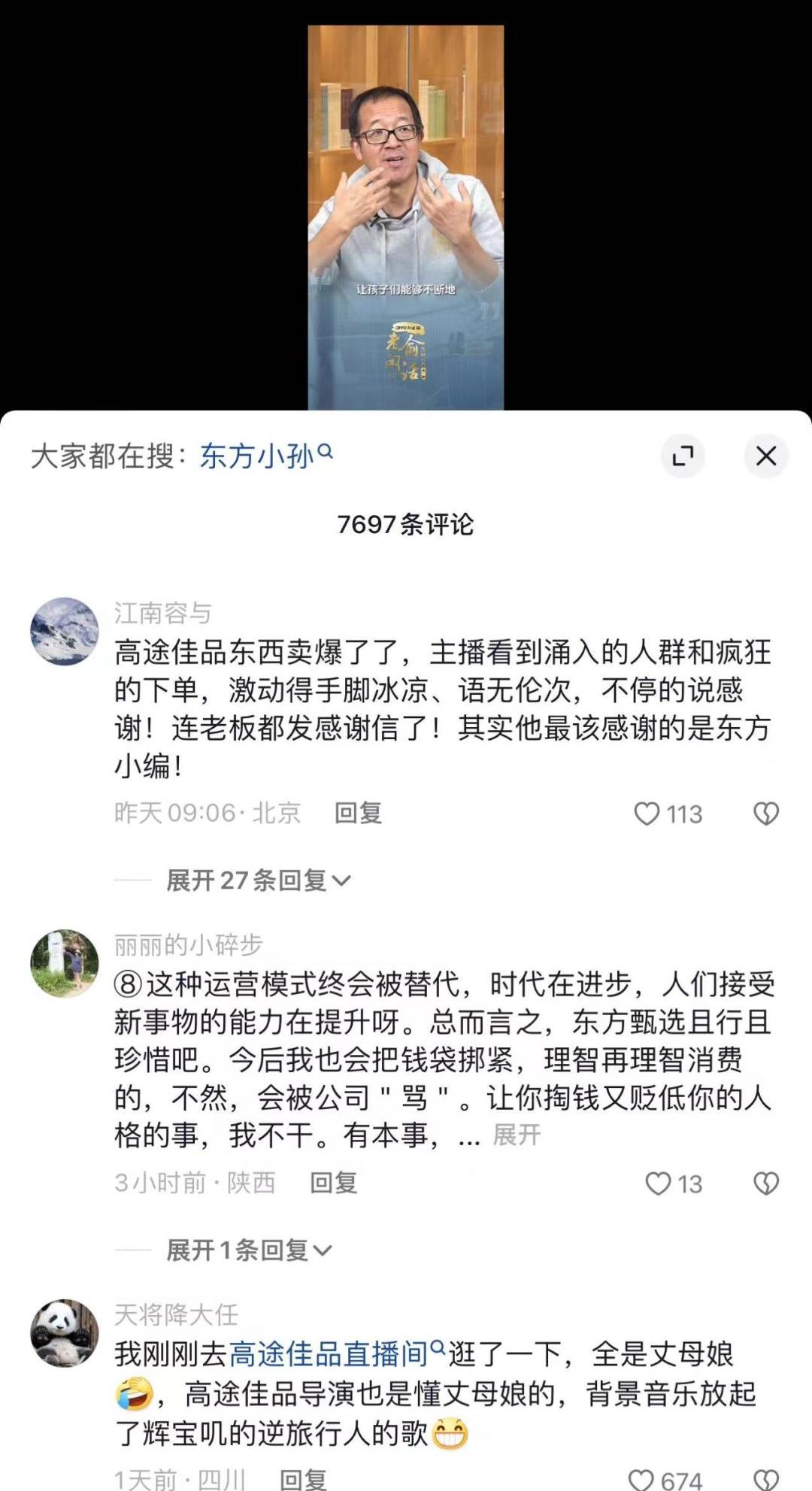Open 江南容与's profile avatar

click(65, 632)
